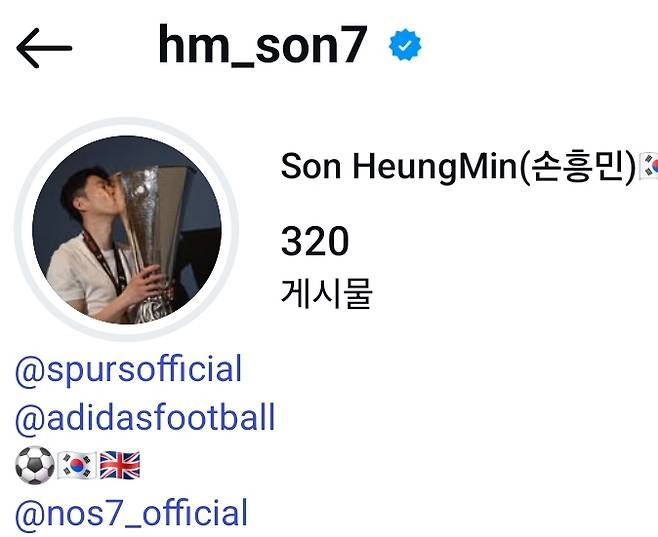
Task: Open the @spursofficial link
Action: point(129,369)
